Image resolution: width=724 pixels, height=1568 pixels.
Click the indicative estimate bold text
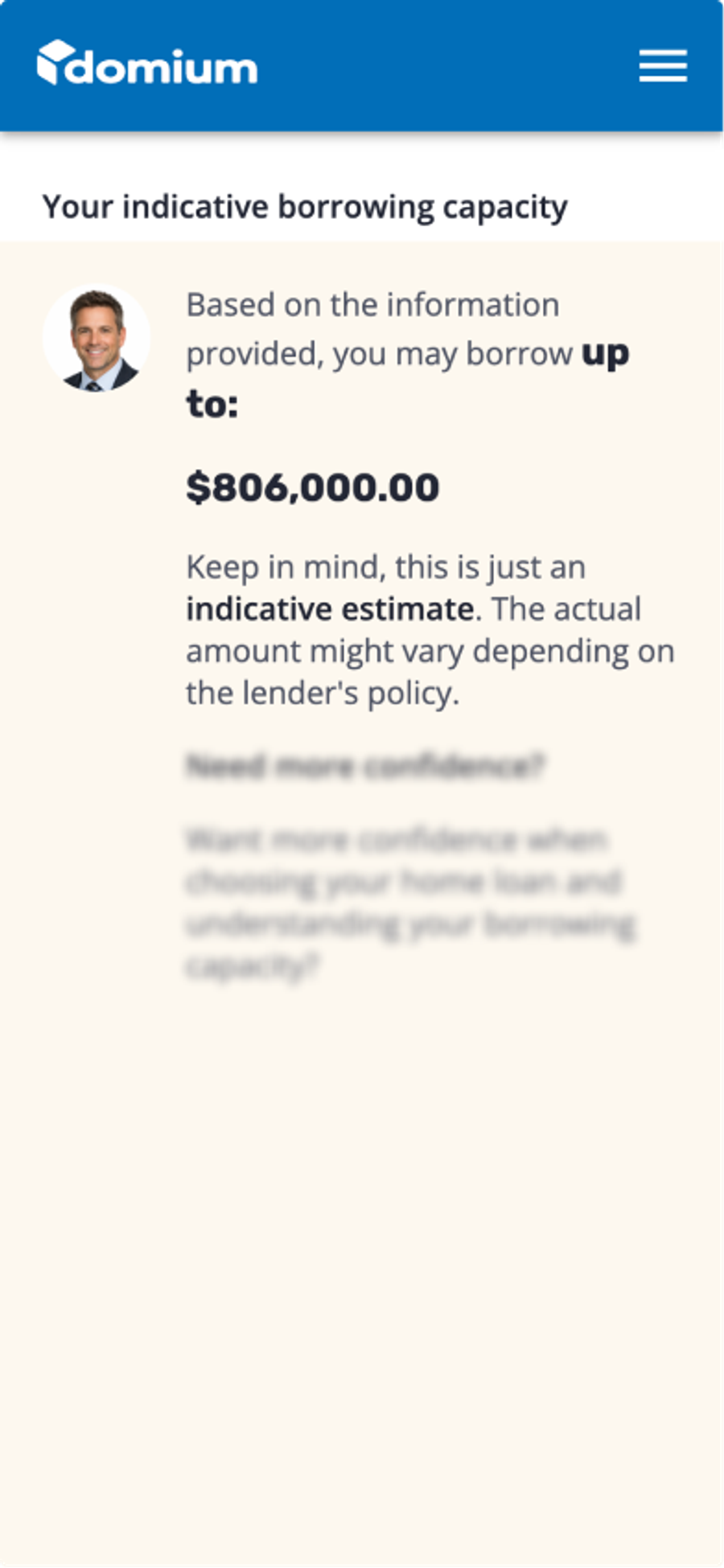coord(327,608)
